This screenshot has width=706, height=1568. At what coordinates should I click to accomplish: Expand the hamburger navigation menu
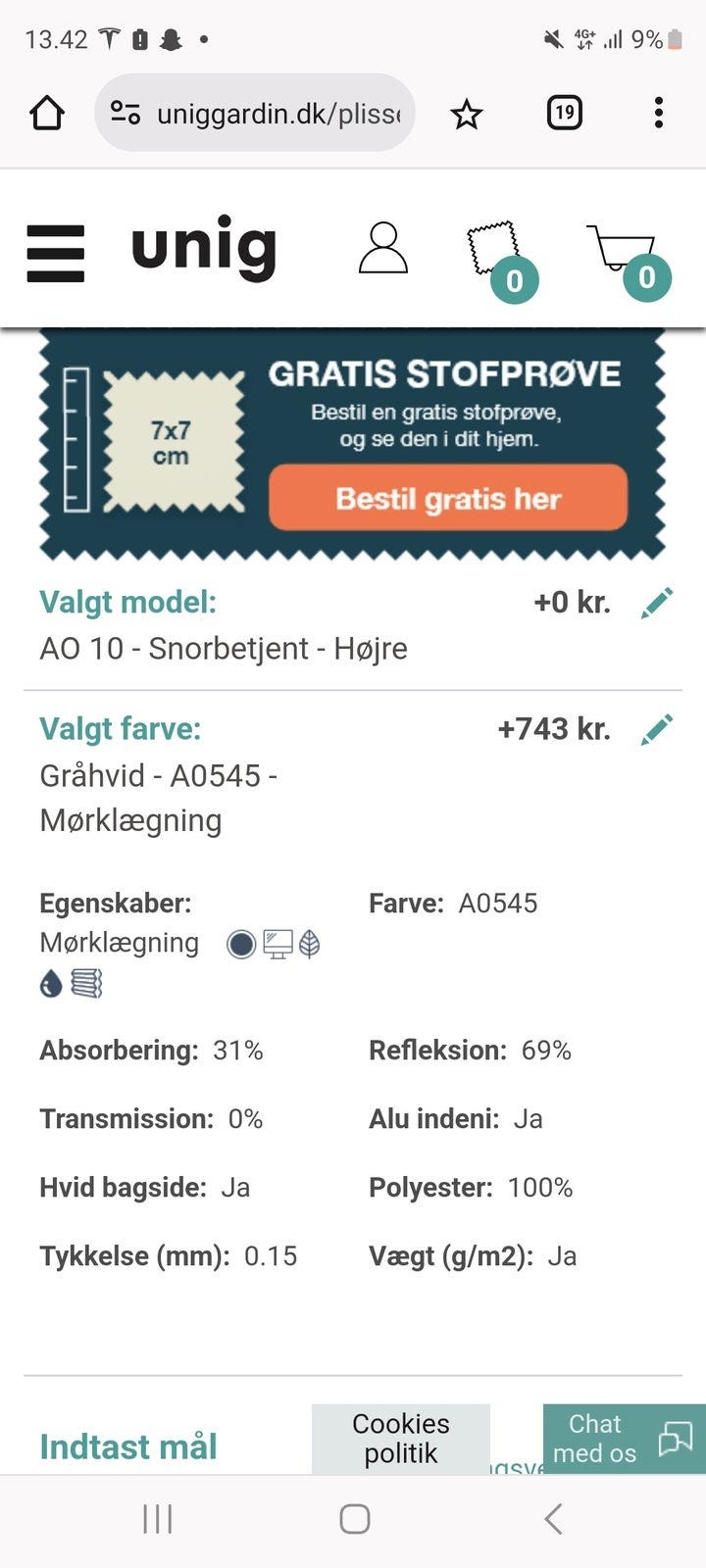click(x=55, y=250)
